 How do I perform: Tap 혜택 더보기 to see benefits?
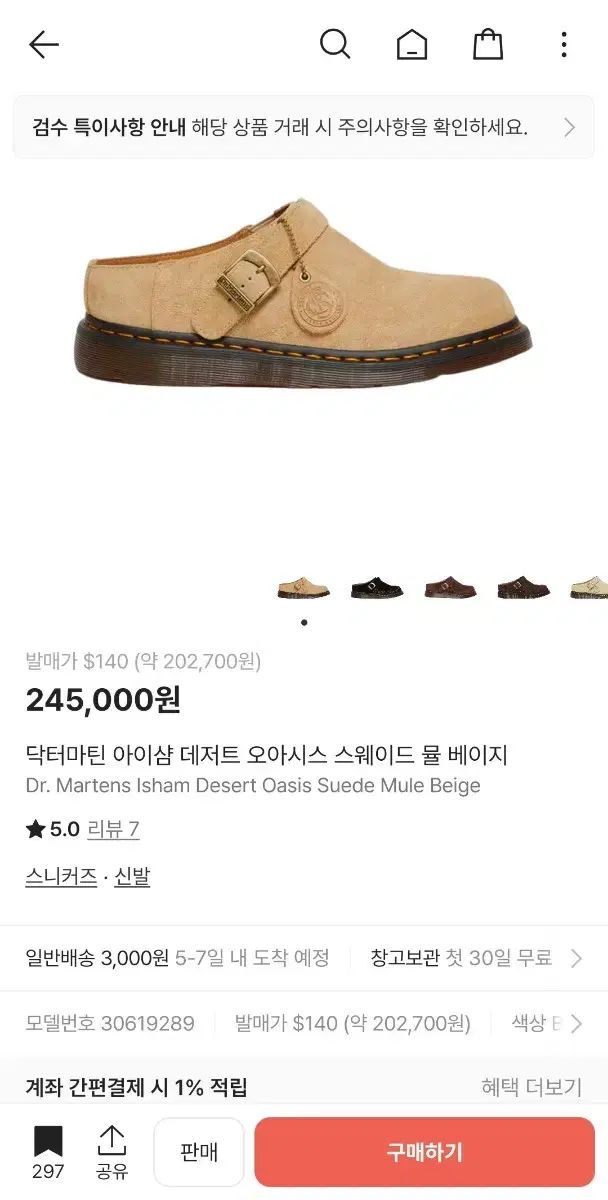(531, 1087)
